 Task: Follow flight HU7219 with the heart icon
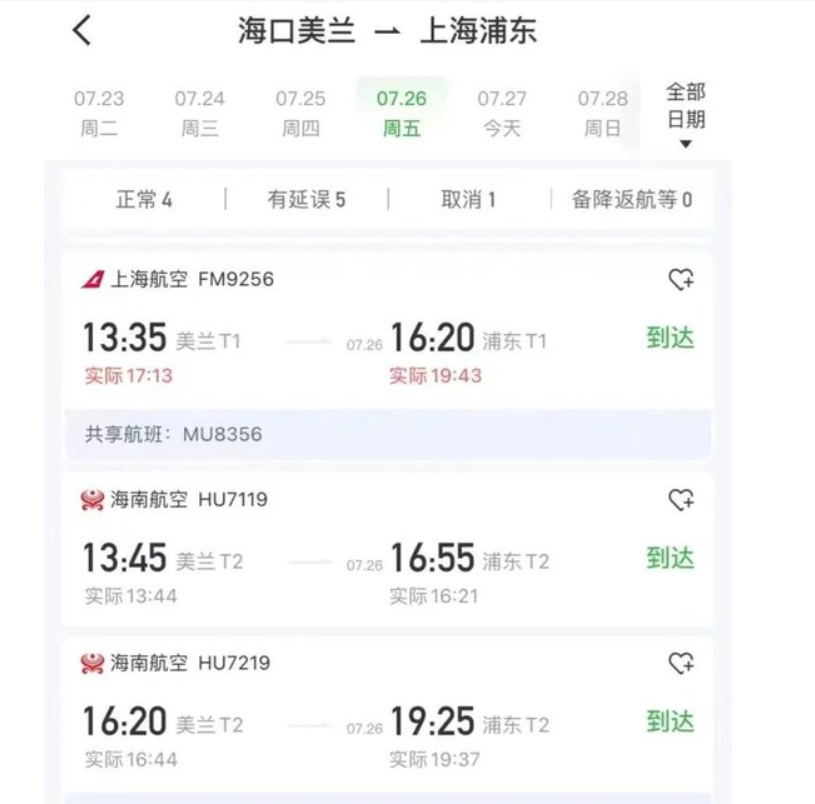click(681, 663)
